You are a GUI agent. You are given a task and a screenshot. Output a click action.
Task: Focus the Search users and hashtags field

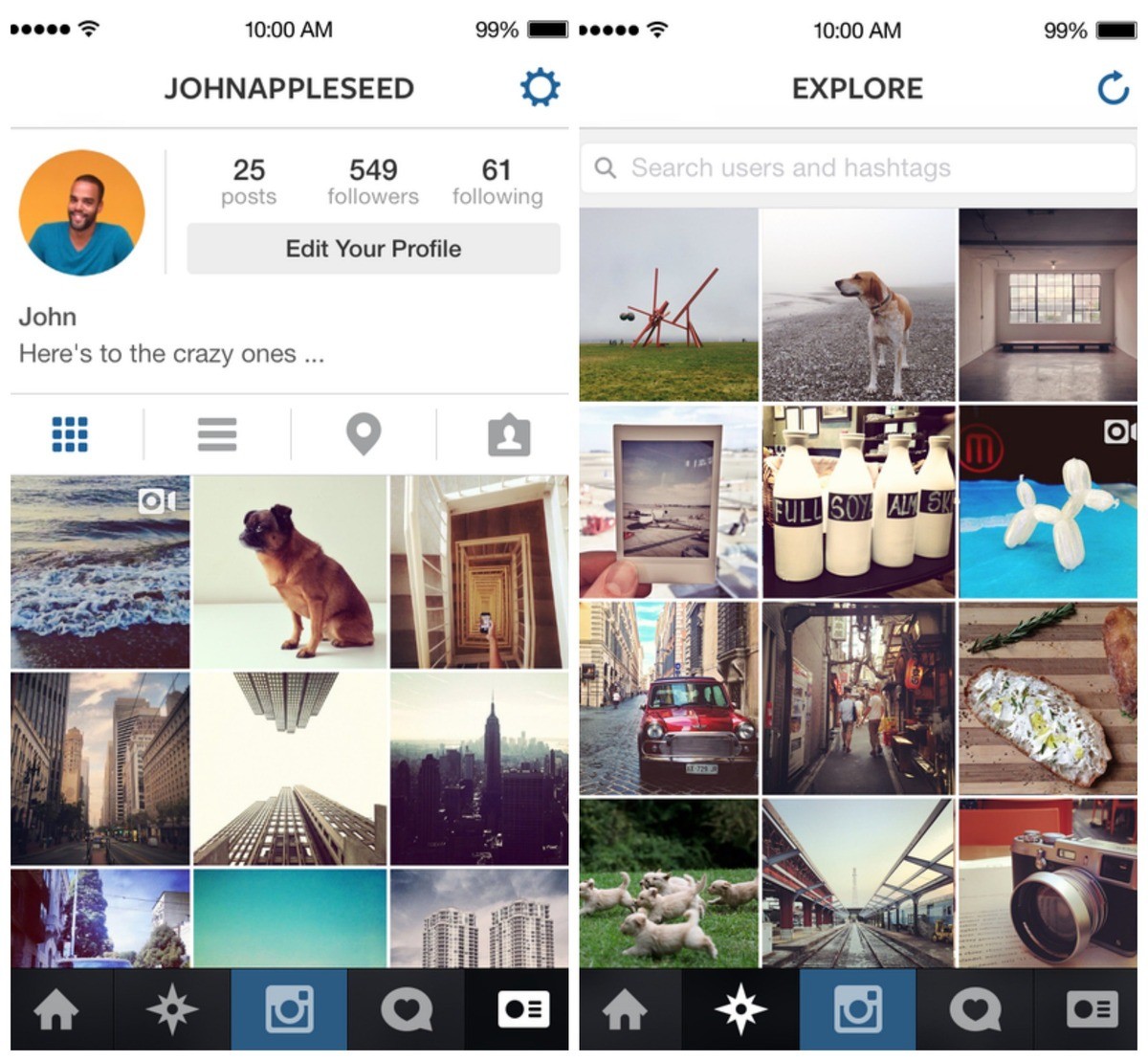857,168
